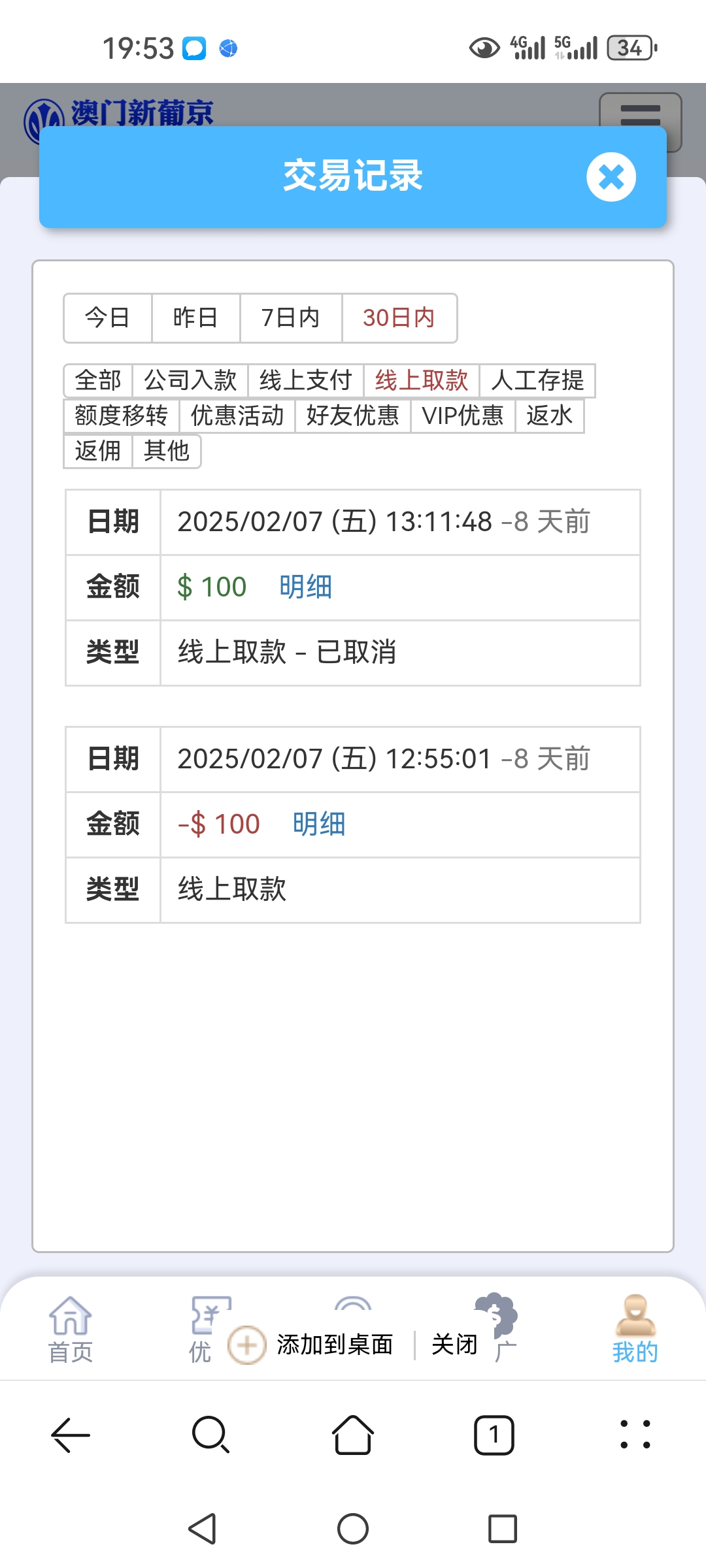Screen dimensions: 706x1568
Task: Filter records by 全部
Action: click(x=98, y=380)
